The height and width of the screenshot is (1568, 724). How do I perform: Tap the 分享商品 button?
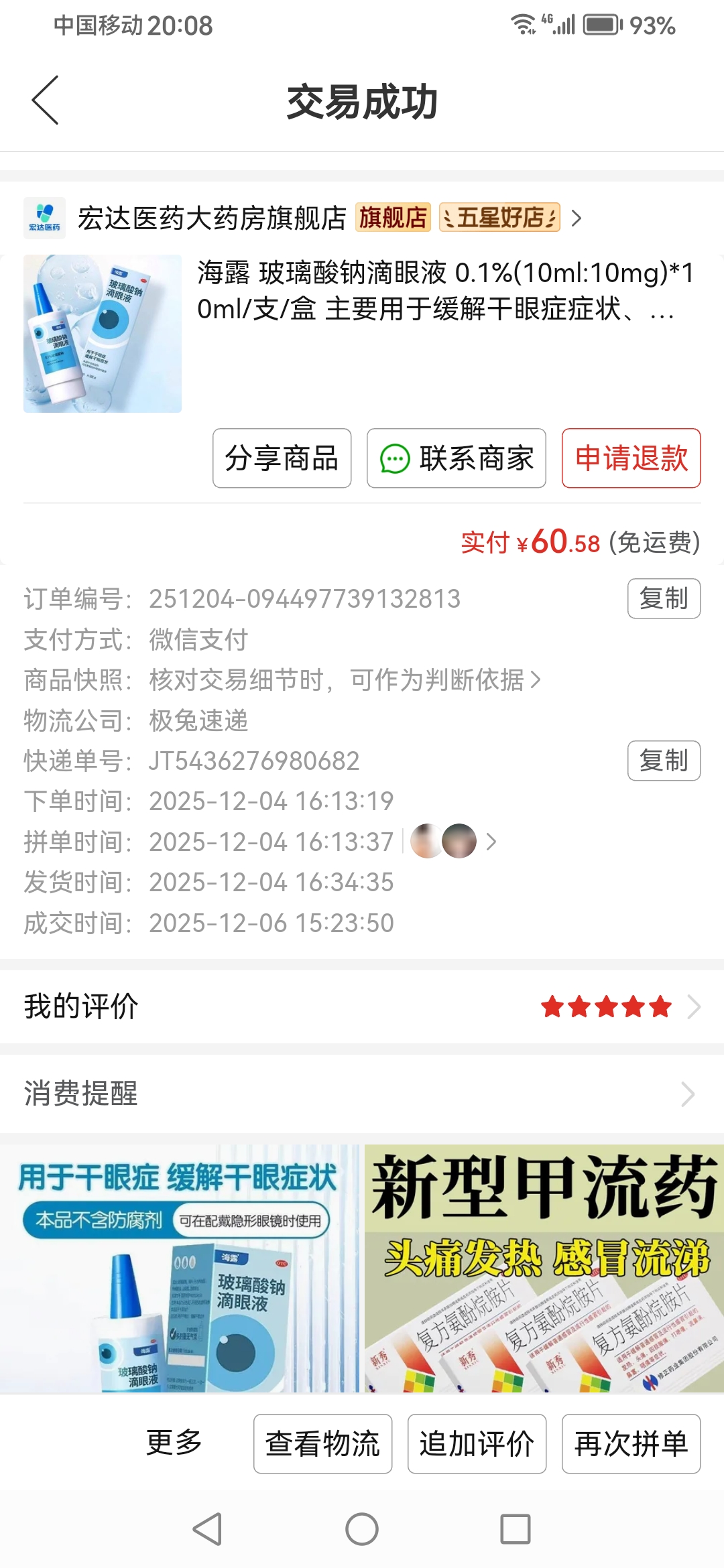click(x=282, y=458)
